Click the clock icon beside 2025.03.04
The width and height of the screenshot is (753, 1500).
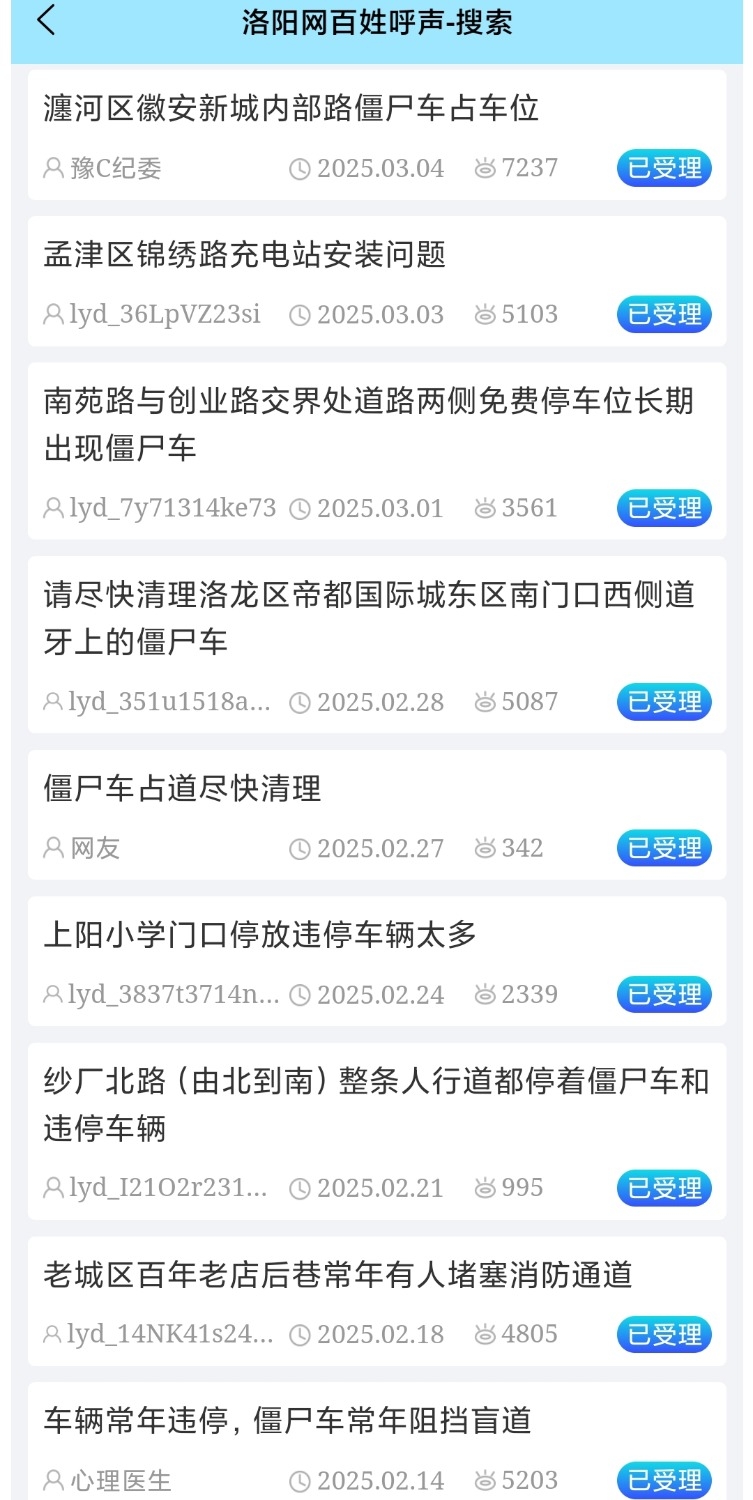pos(299,168)
